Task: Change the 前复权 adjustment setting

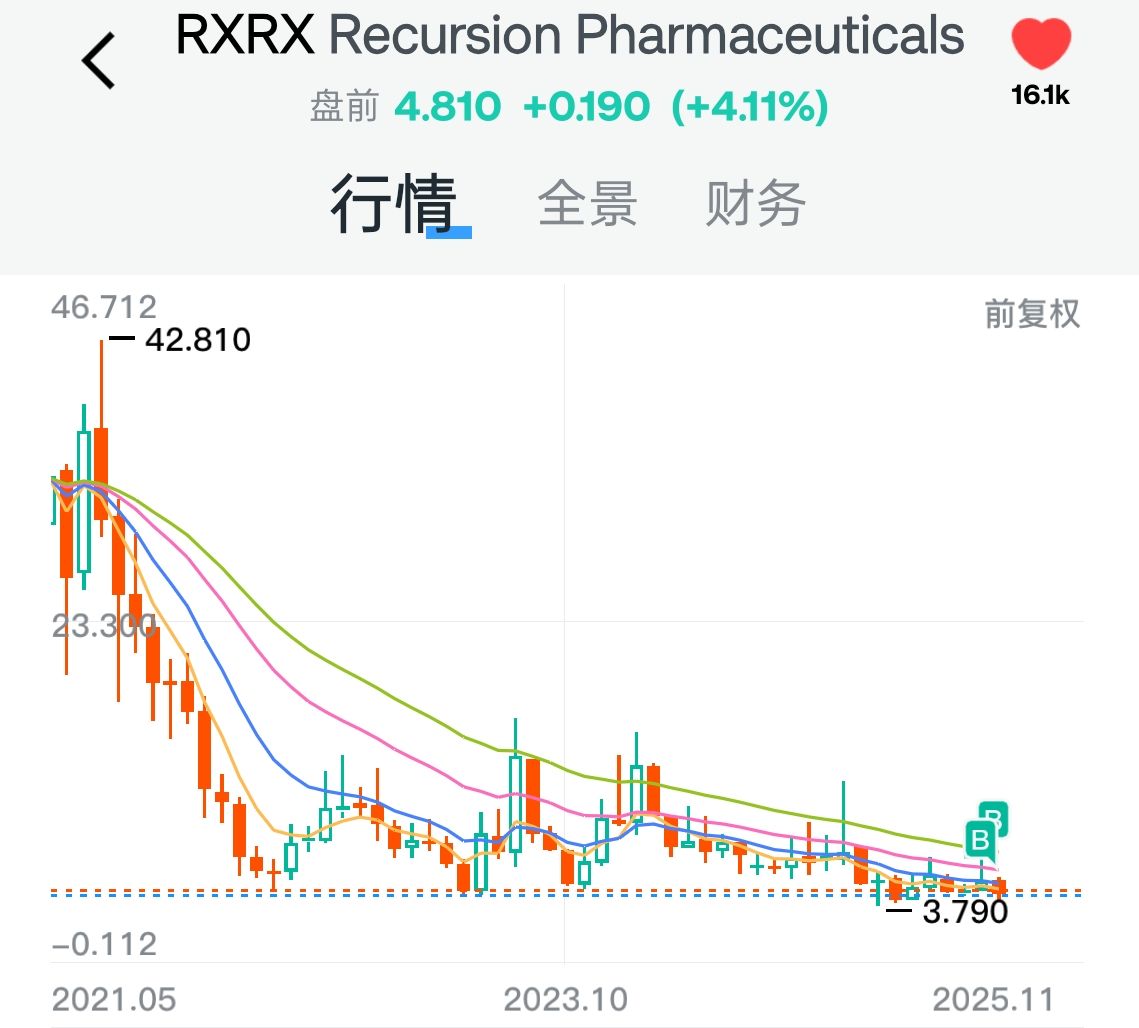Action: click(x=1032, y=314)
